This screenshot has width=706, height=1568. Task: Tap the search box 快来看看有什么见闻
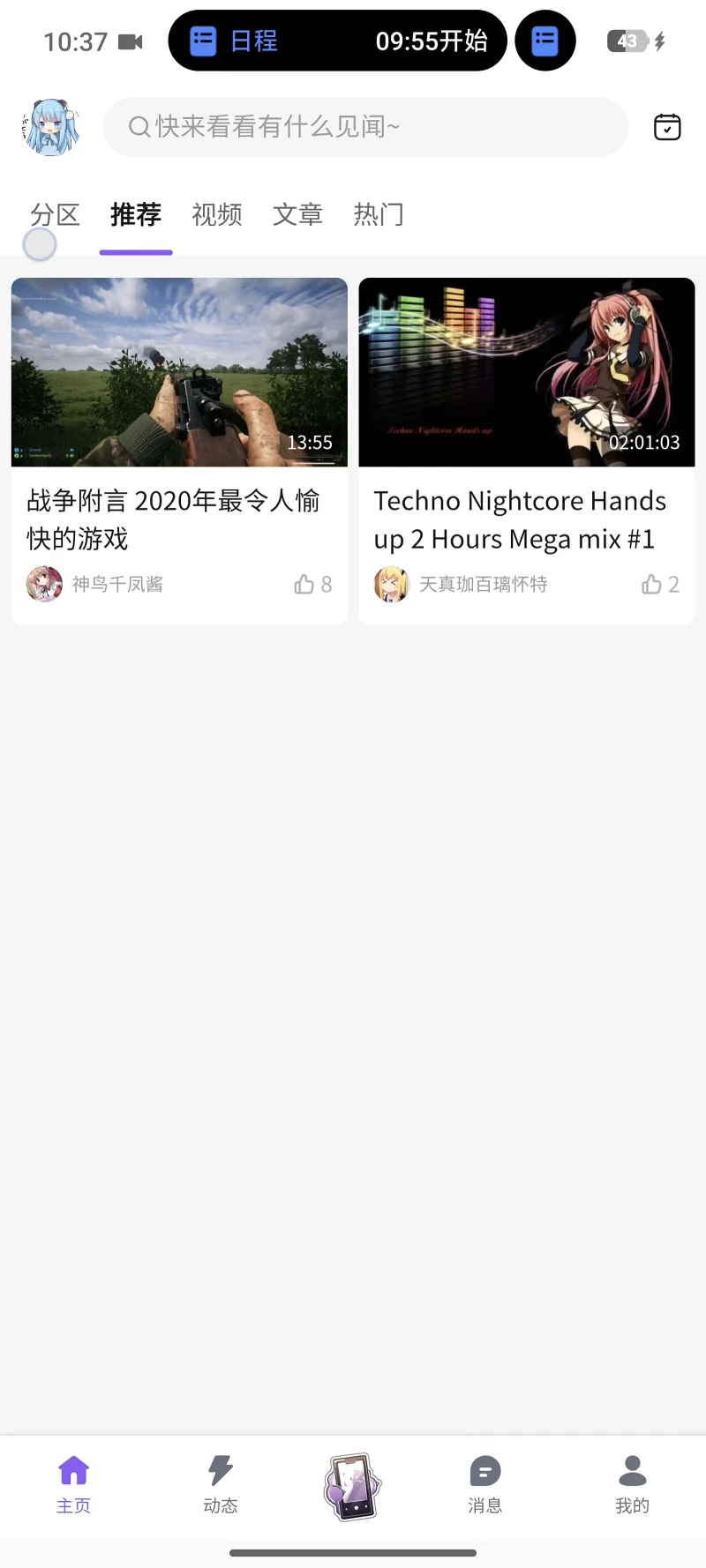(365, 127)
